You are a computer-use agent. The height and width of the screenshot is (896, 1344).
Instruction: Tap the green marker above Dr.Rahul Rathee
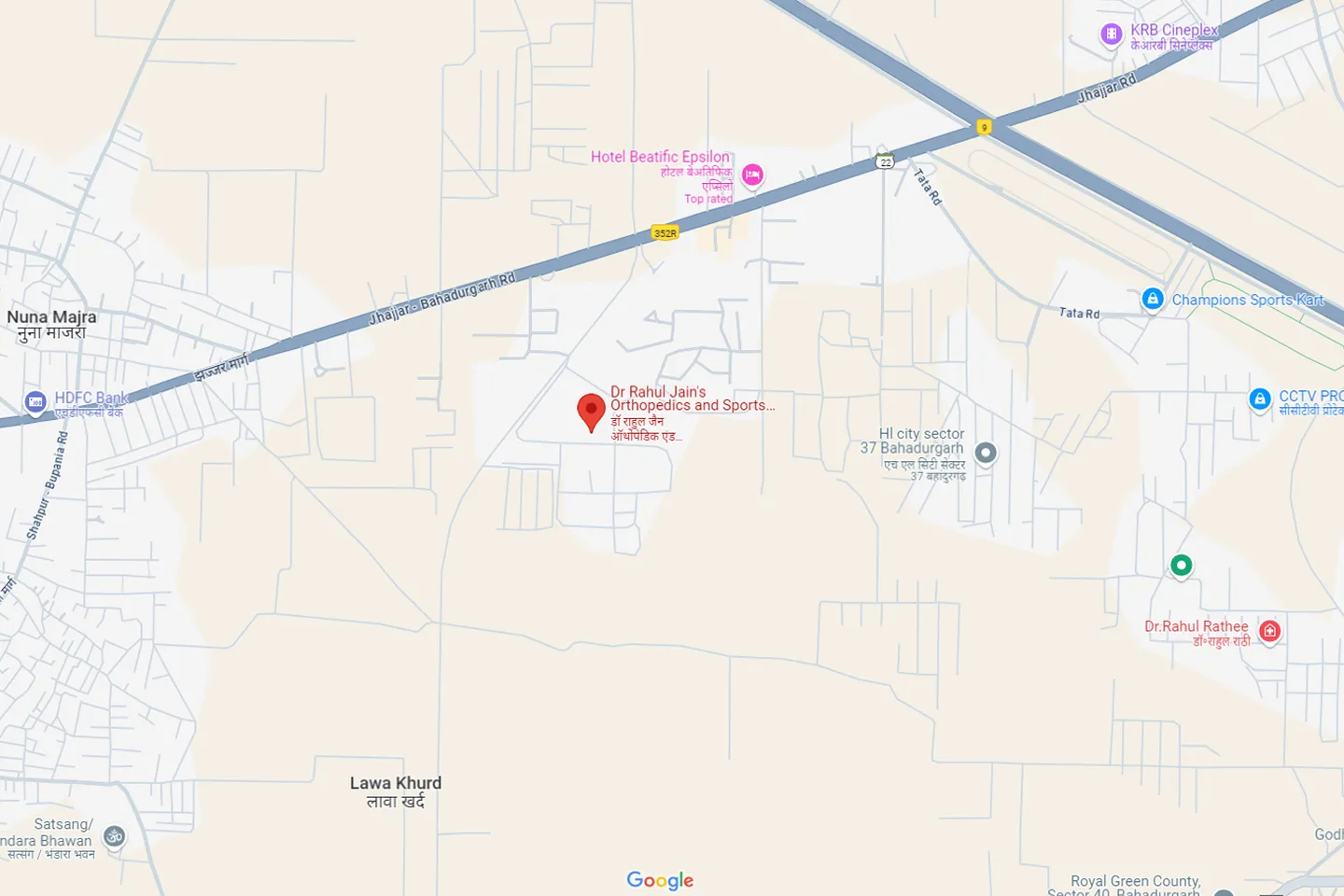point(1181,565)
